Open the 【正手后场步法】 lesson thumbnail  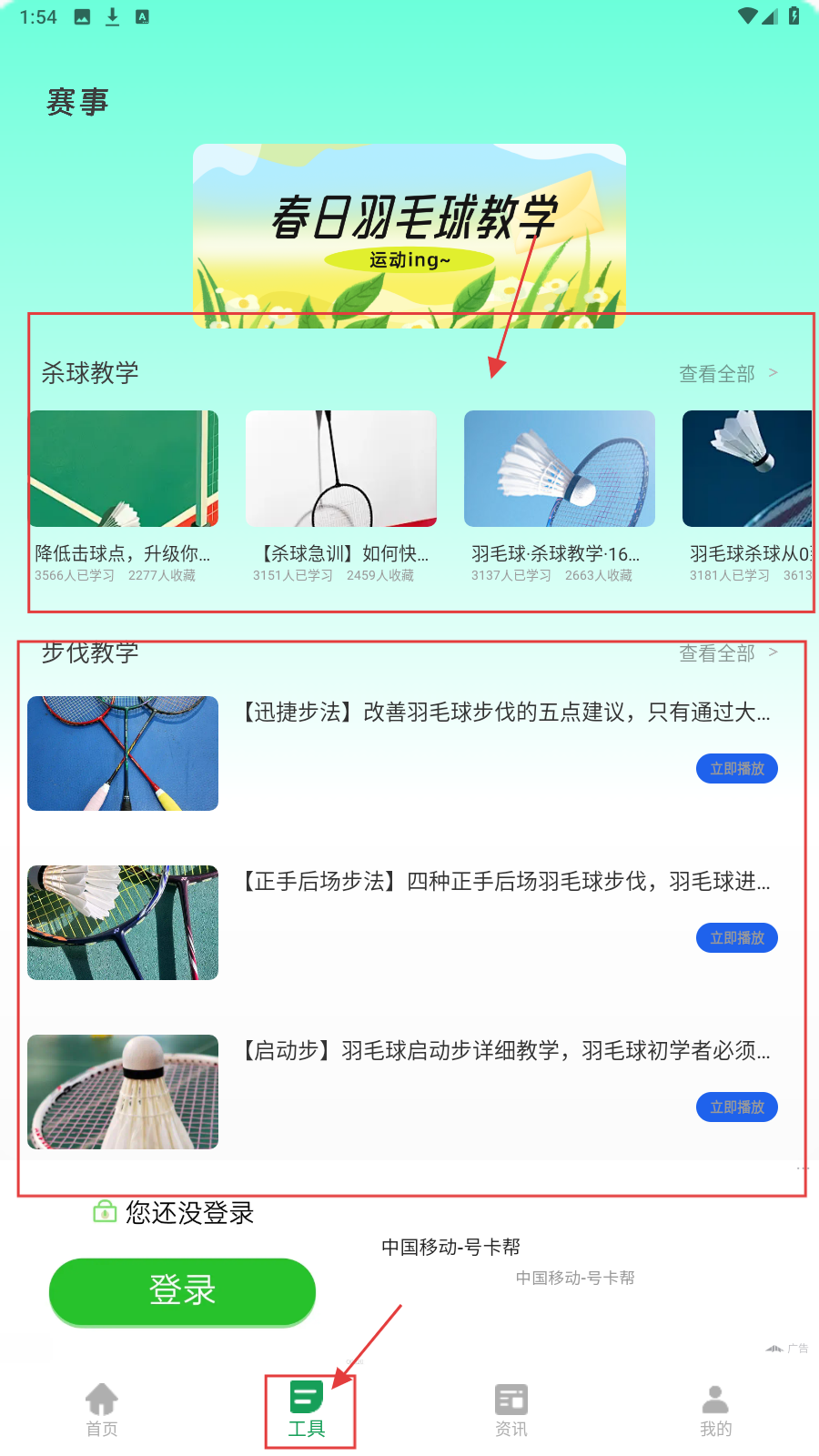tap(123, 923)
